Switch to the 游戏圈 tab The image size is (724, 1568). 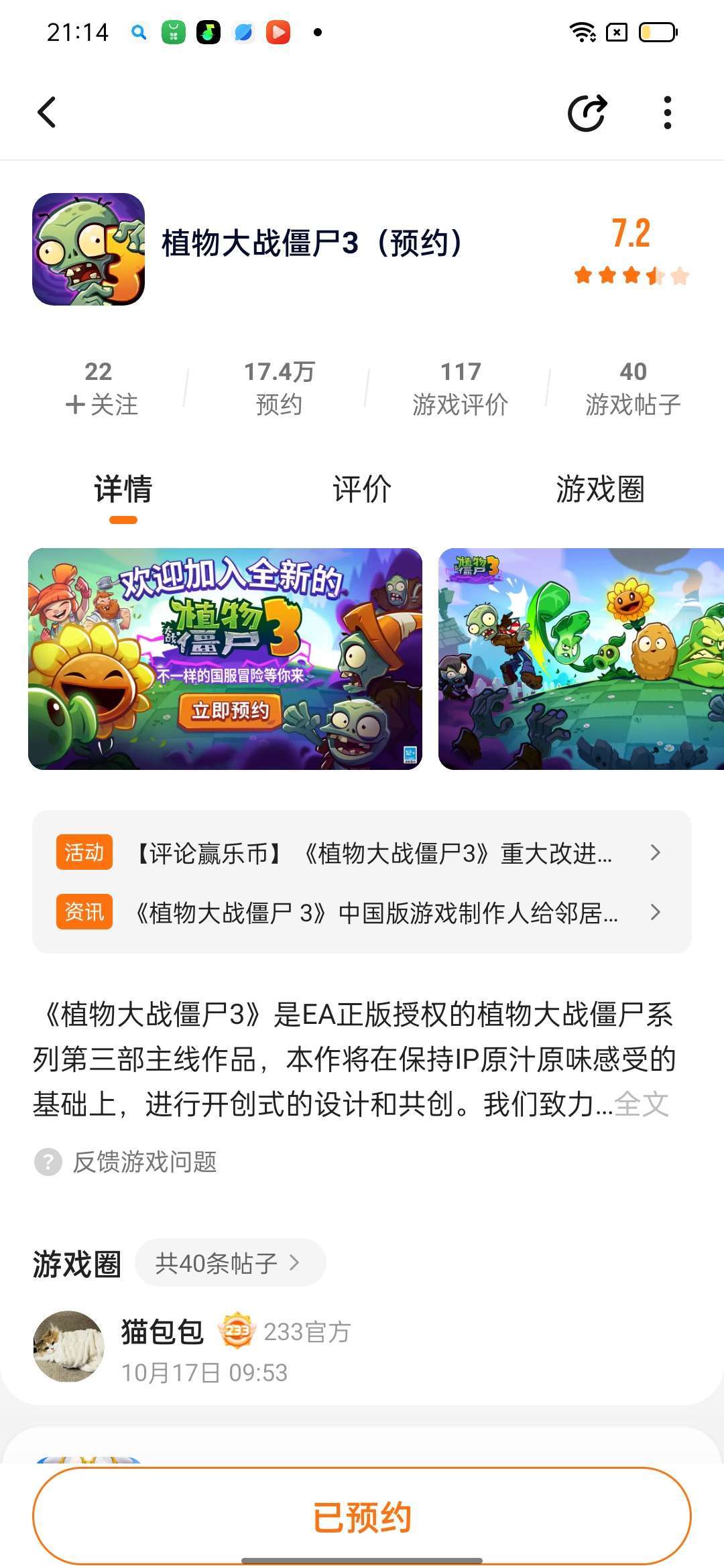tap(600, 490)
